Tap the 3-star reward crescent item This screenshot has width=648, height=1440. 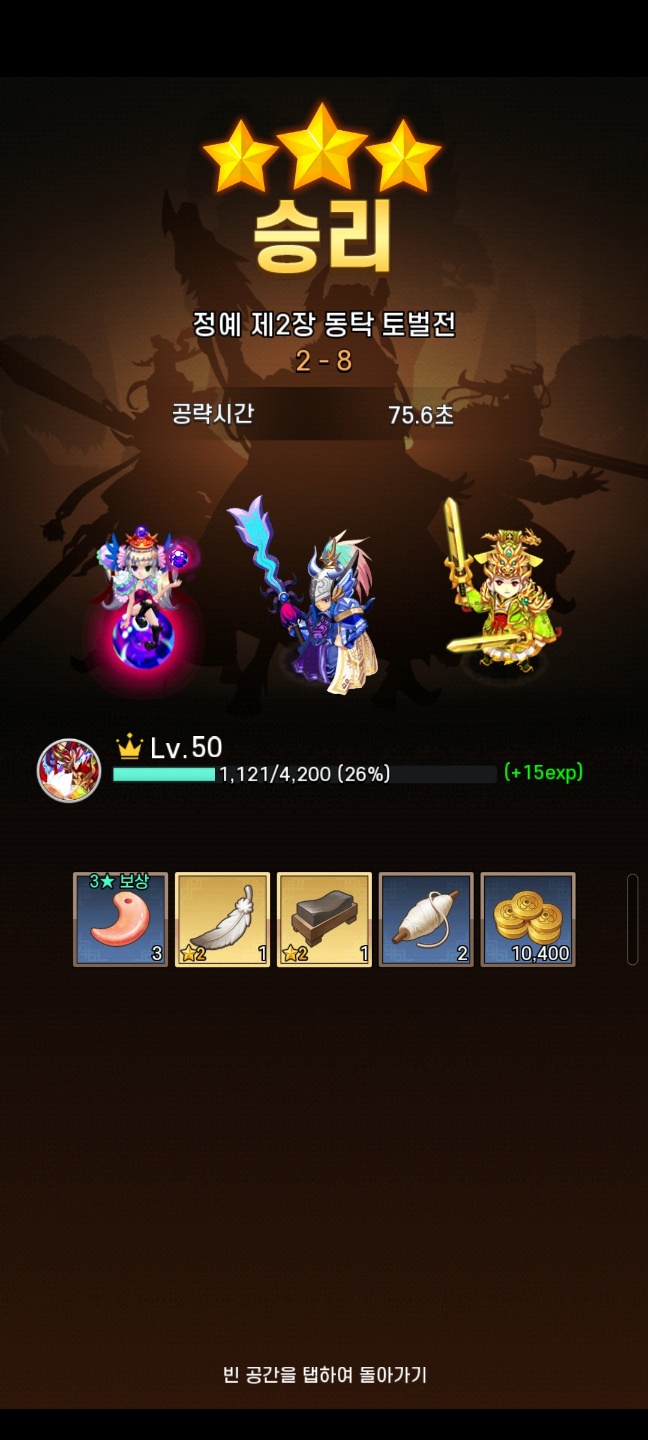click(121, 920)
